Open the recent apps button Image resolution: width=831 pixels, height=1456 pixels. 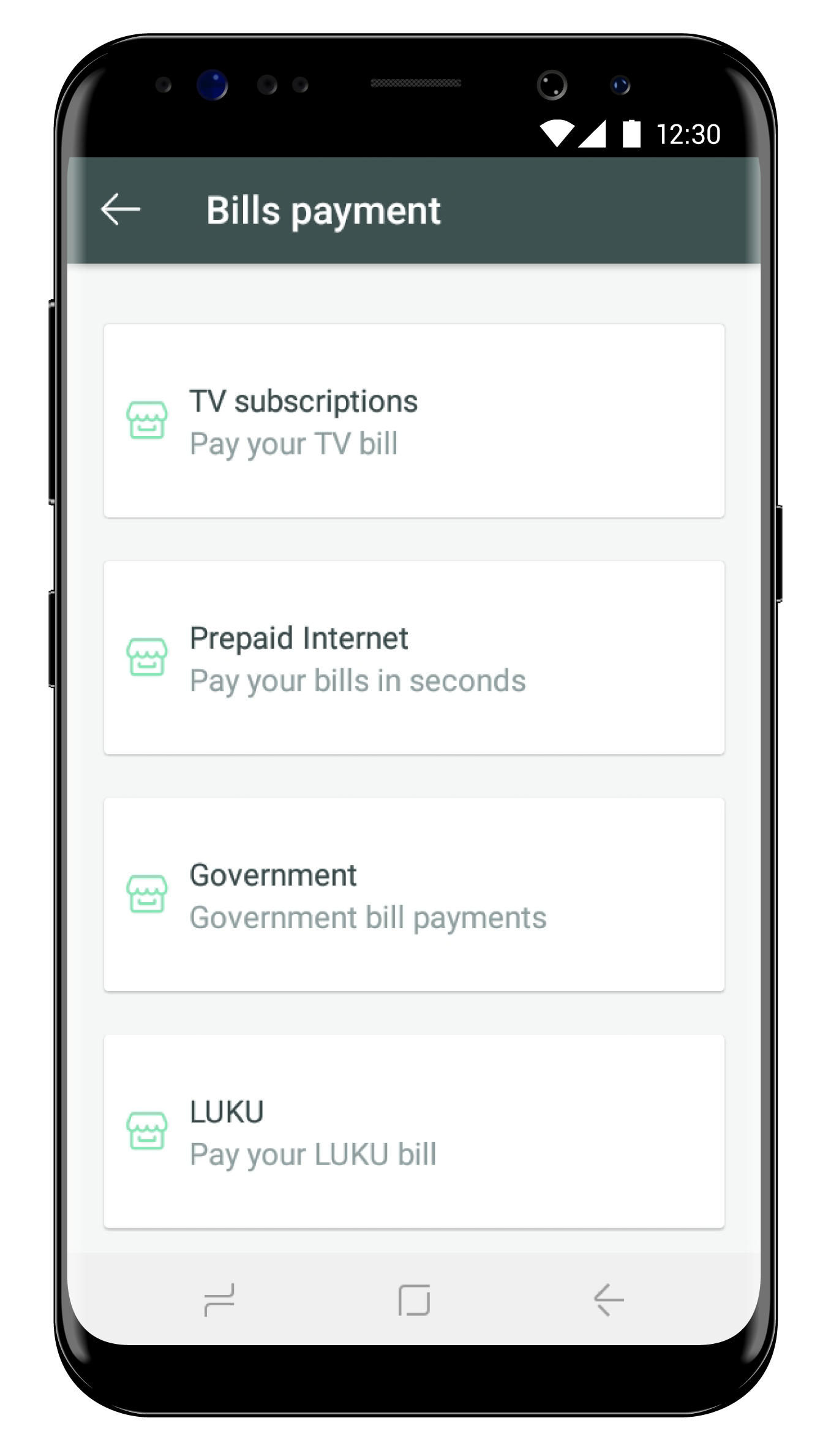(219, 1300)
